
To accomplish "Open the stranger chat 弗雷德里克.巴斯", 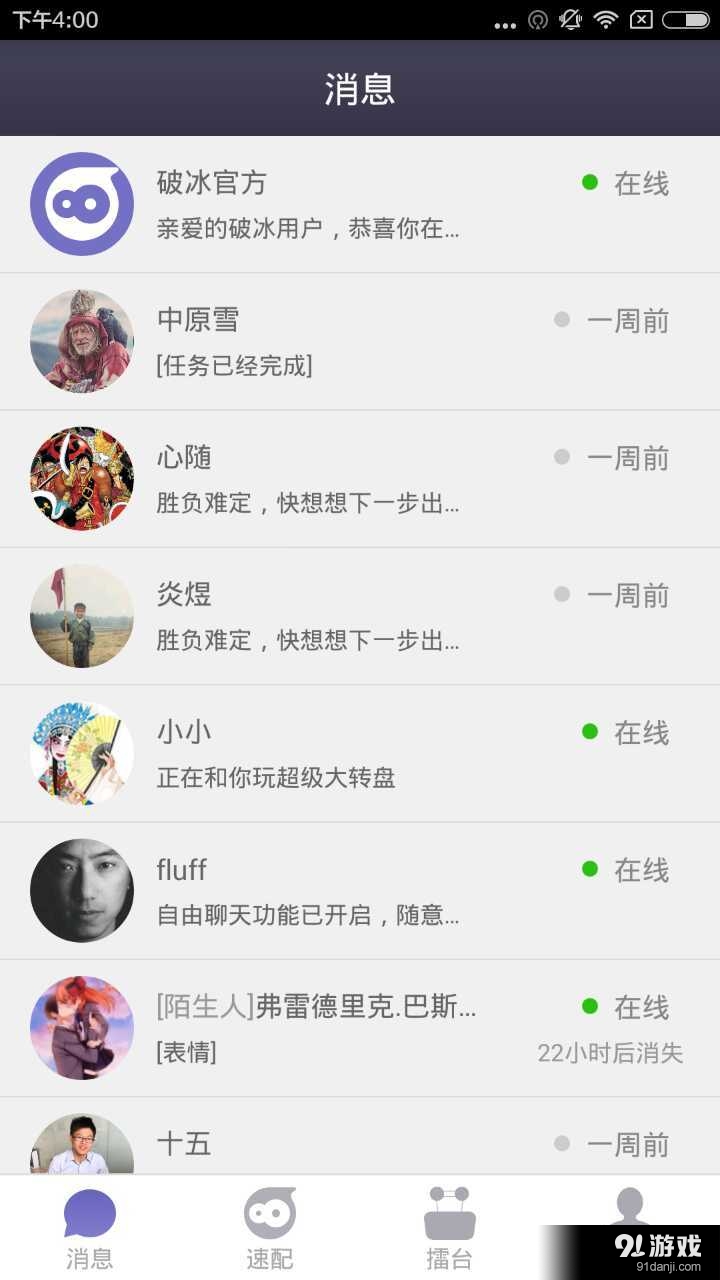I will [360, 1027].
